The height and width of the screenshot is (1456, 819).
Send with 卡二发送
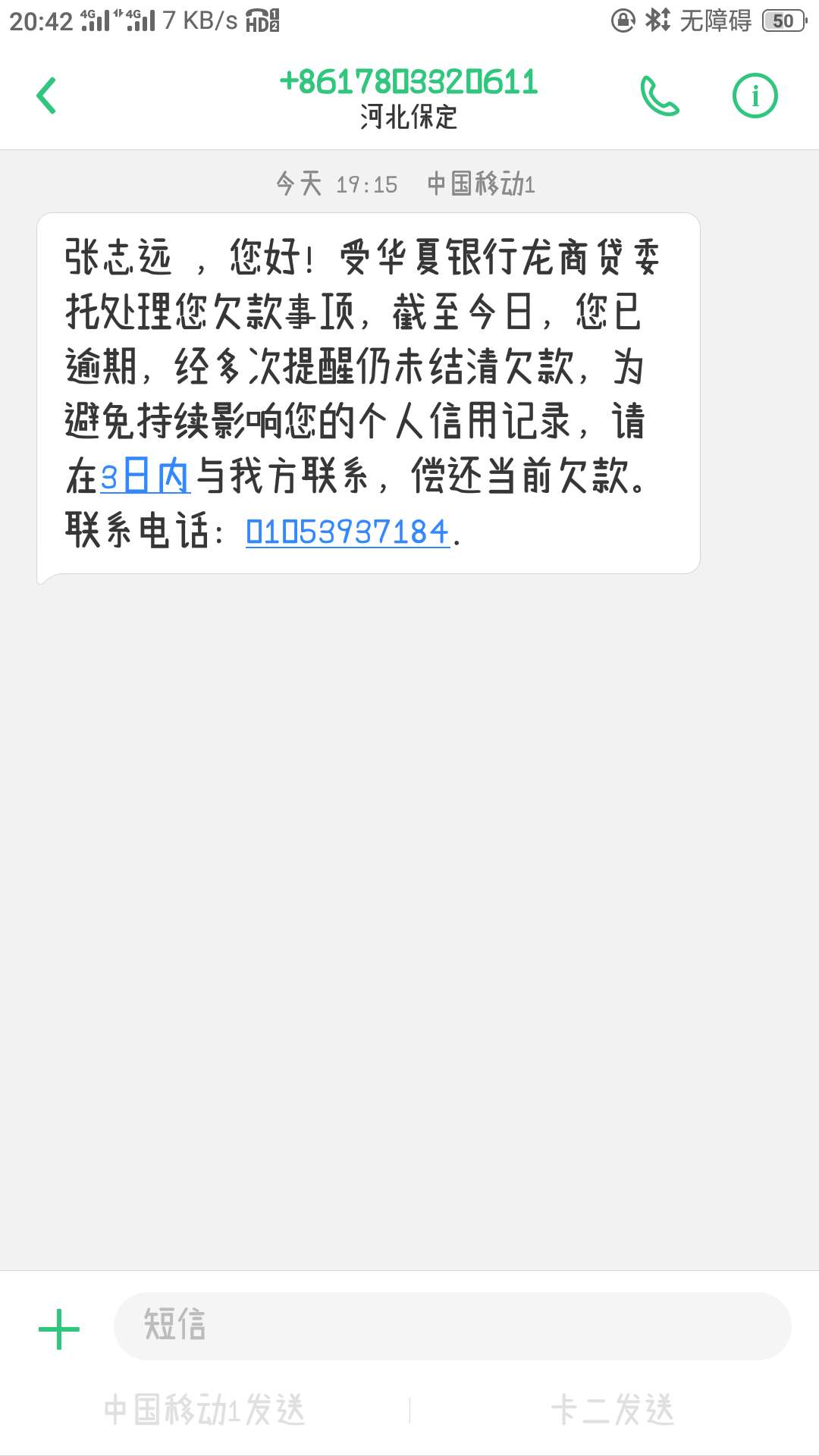(613, 1410)
